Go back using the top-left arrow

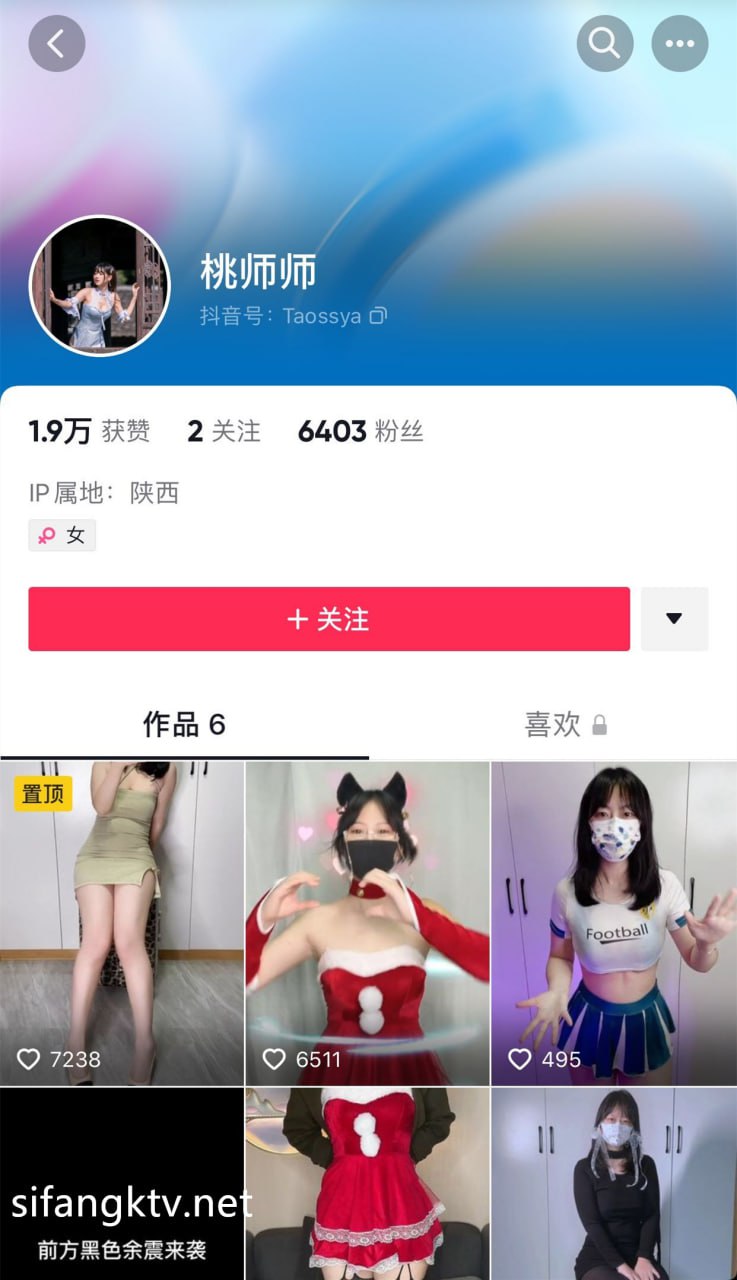[x=57, y=43]
